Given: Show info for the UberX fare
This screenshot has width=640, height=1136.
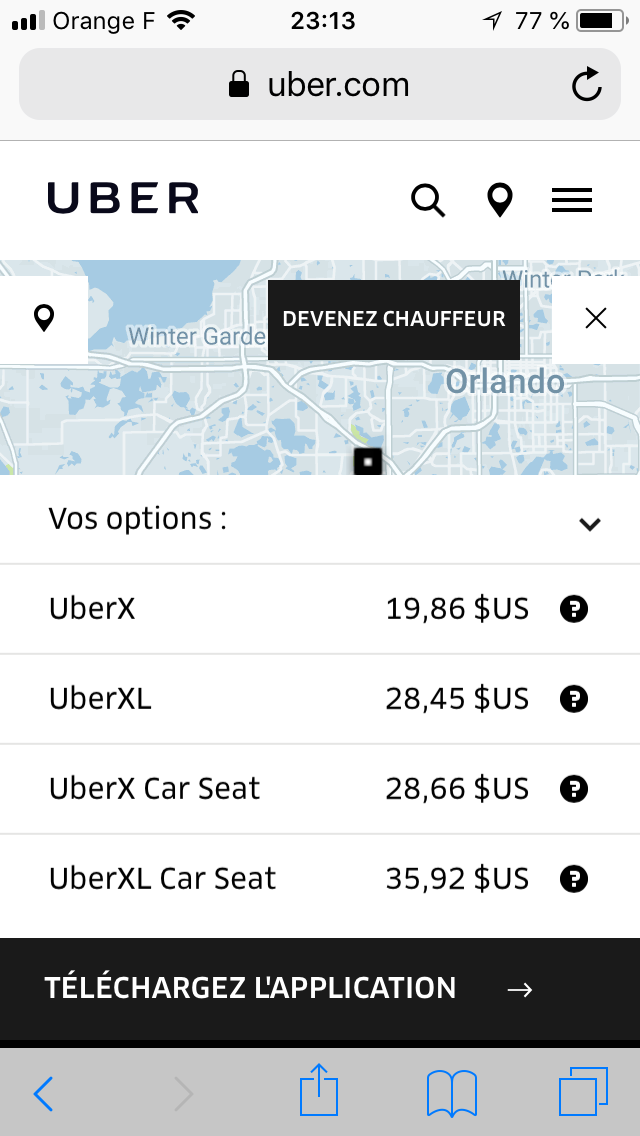Looking at the screenshot, I should click(x=573, y=609).
